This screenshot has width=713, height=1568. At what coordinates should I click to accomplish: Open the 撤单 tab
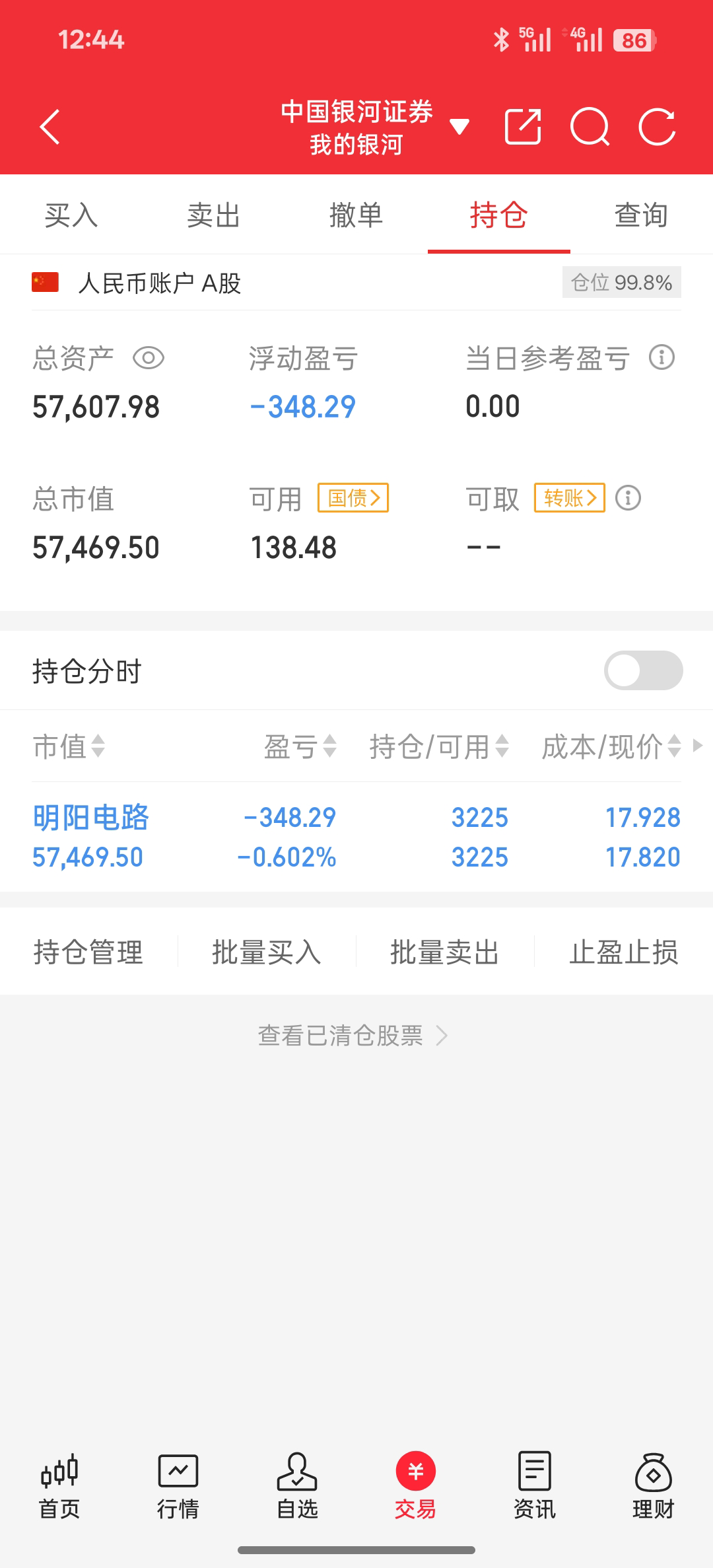(356, 215)
